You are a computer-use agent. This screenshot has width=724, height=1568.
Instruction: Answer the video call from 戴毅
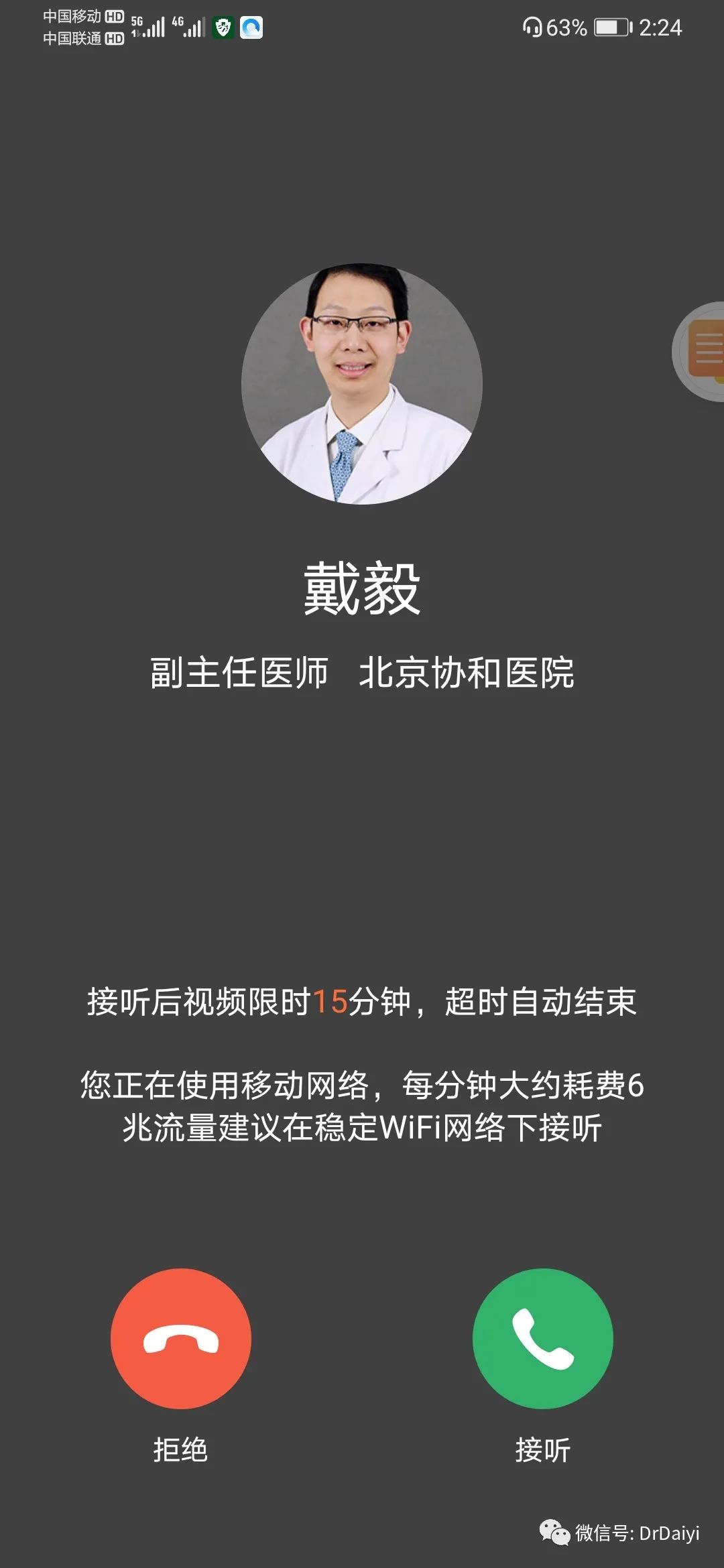tap(542, 1340)
